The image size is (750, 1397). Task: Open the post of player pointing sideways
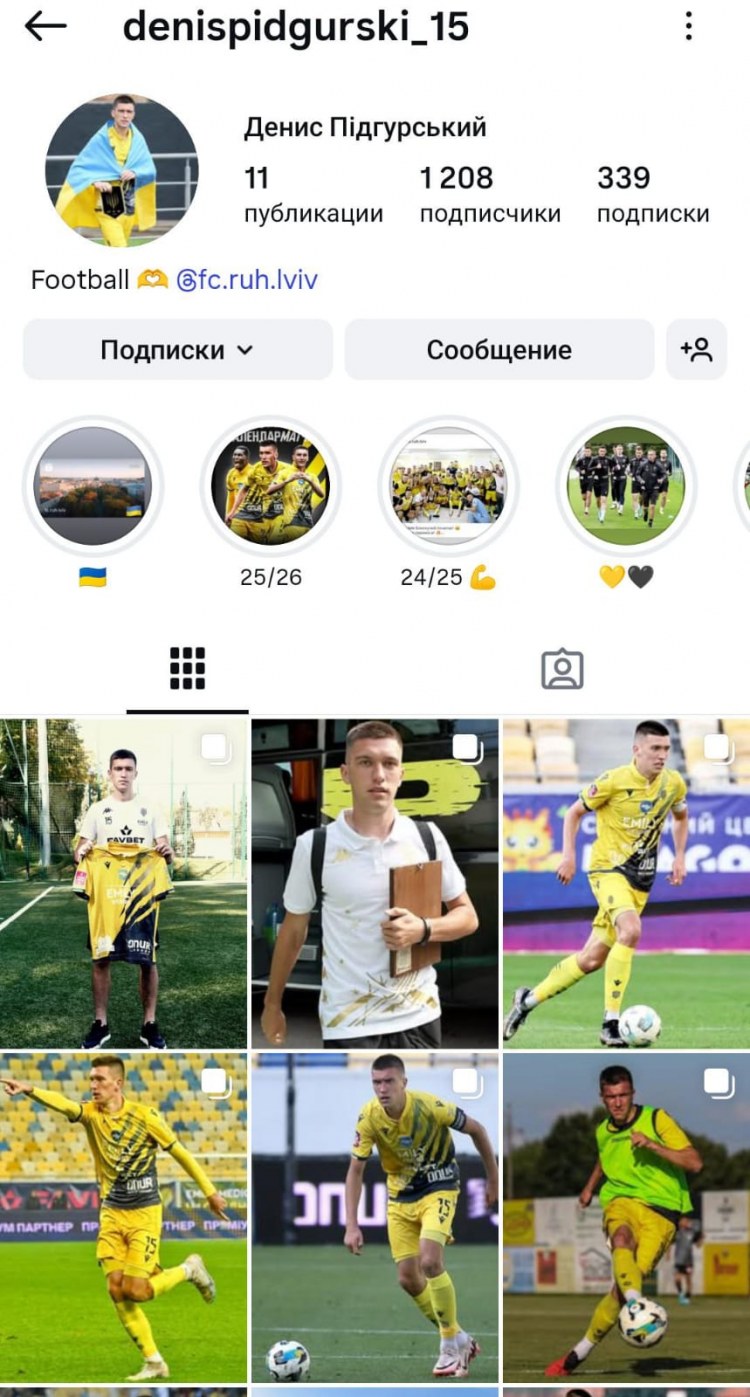pos(123,1216)
